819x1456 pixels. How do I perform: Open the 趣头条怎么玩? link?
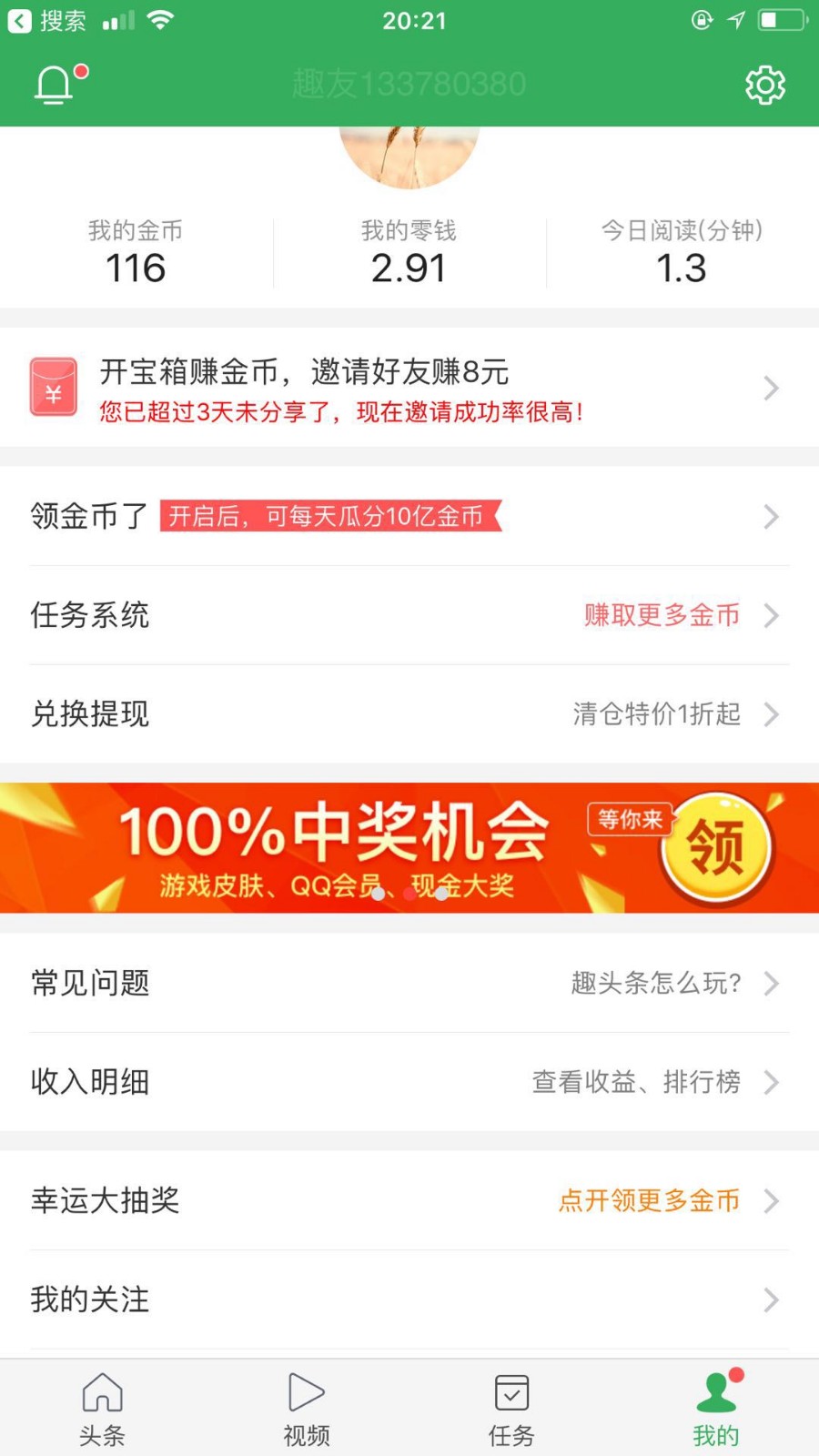(655, 983)
